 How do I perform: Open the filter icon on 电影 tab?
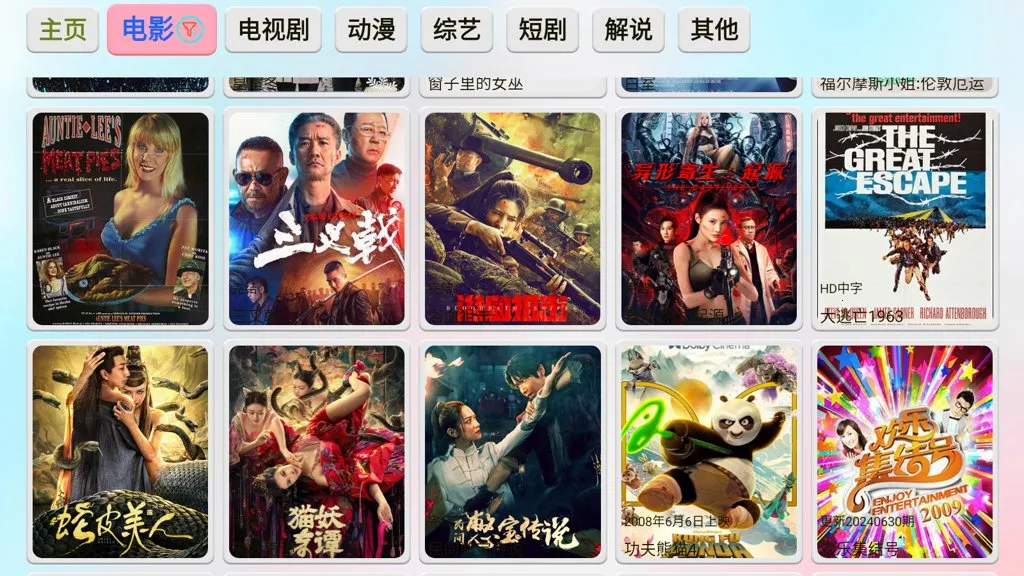(x=191, y=31)
